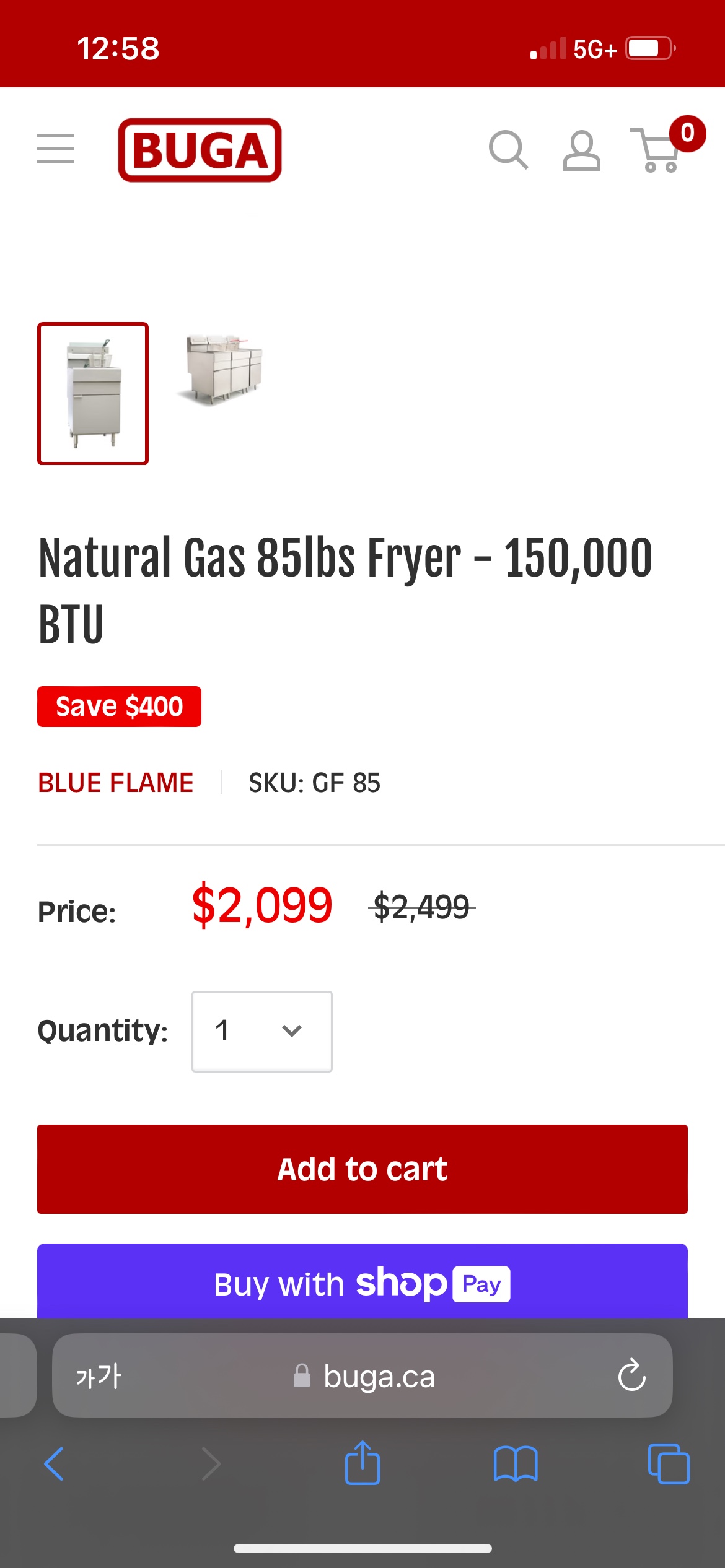Add the fryer to cart

click(362, 1169)
